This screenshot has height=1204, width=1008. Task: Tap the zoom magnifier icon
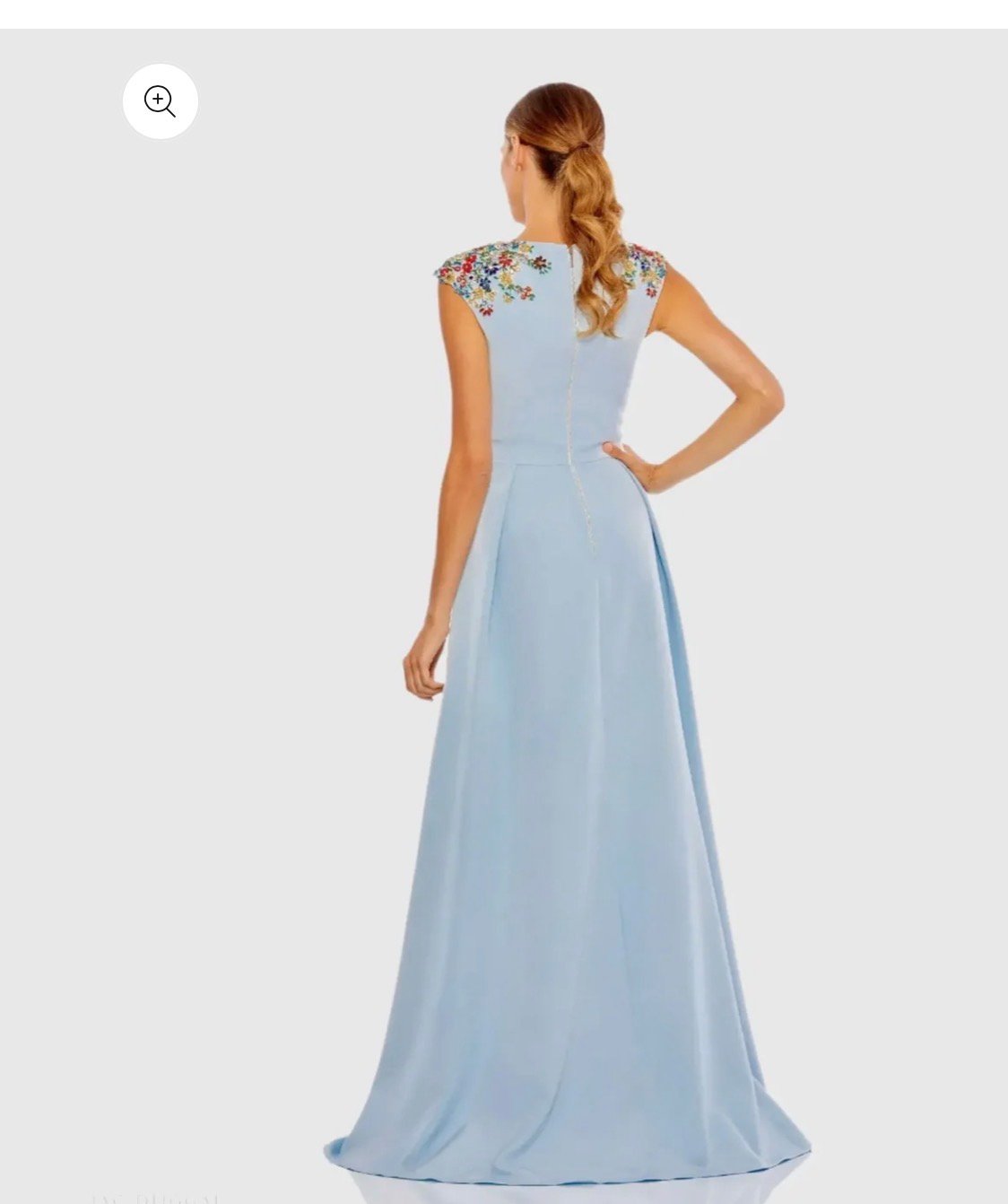[160, 101]
